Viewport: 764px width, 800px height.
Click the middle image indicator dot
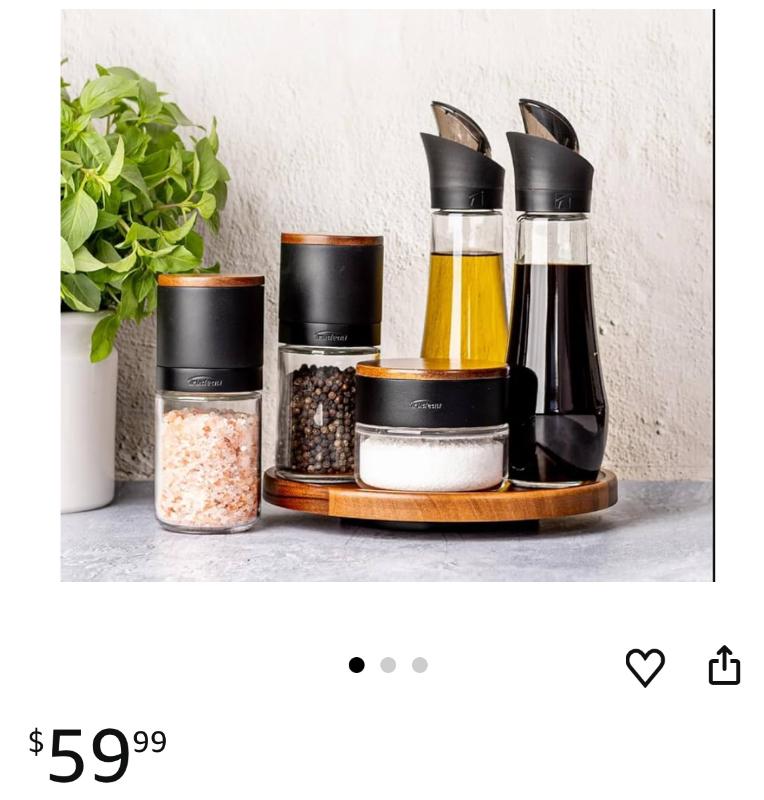point(388,665)
